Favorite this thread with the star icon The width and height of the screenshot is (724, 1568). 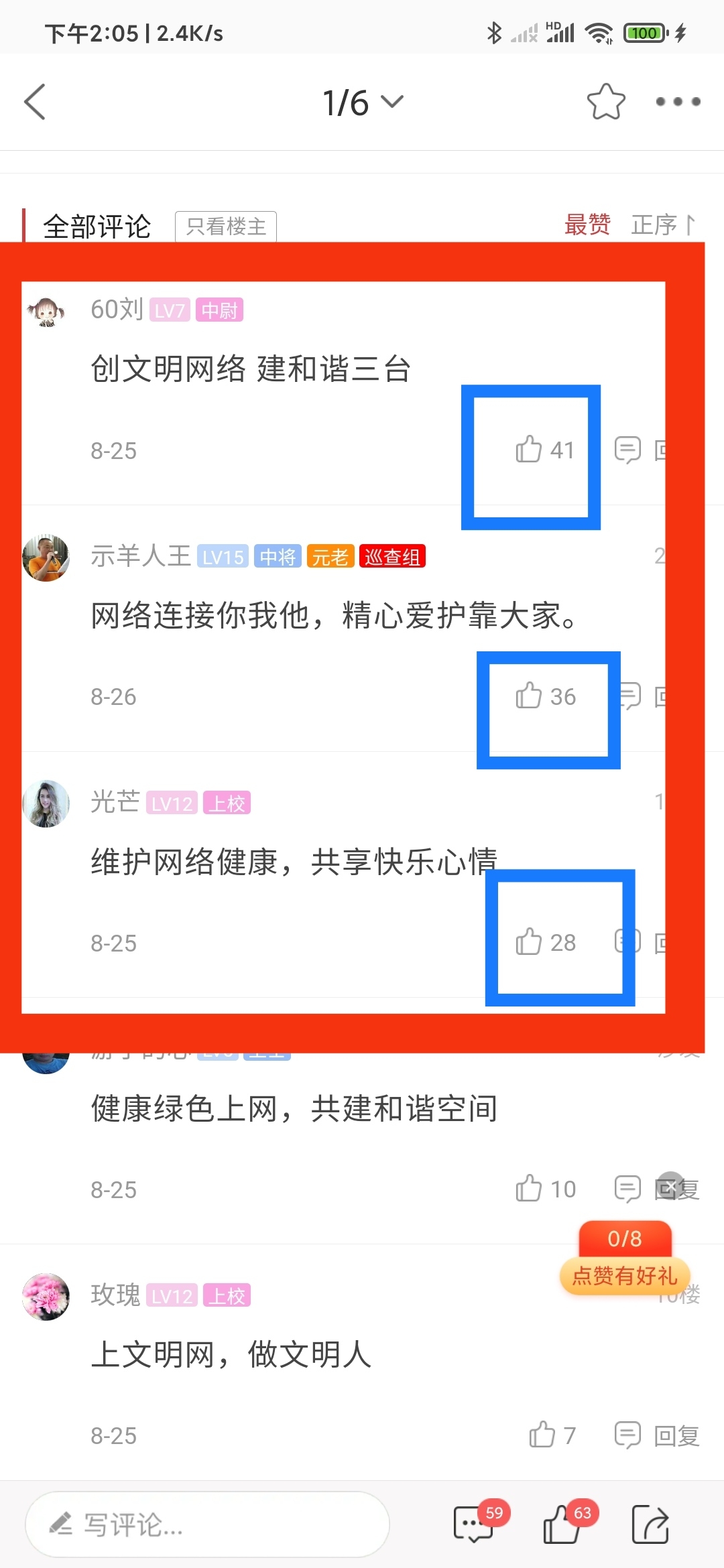(x=606, y=102)
